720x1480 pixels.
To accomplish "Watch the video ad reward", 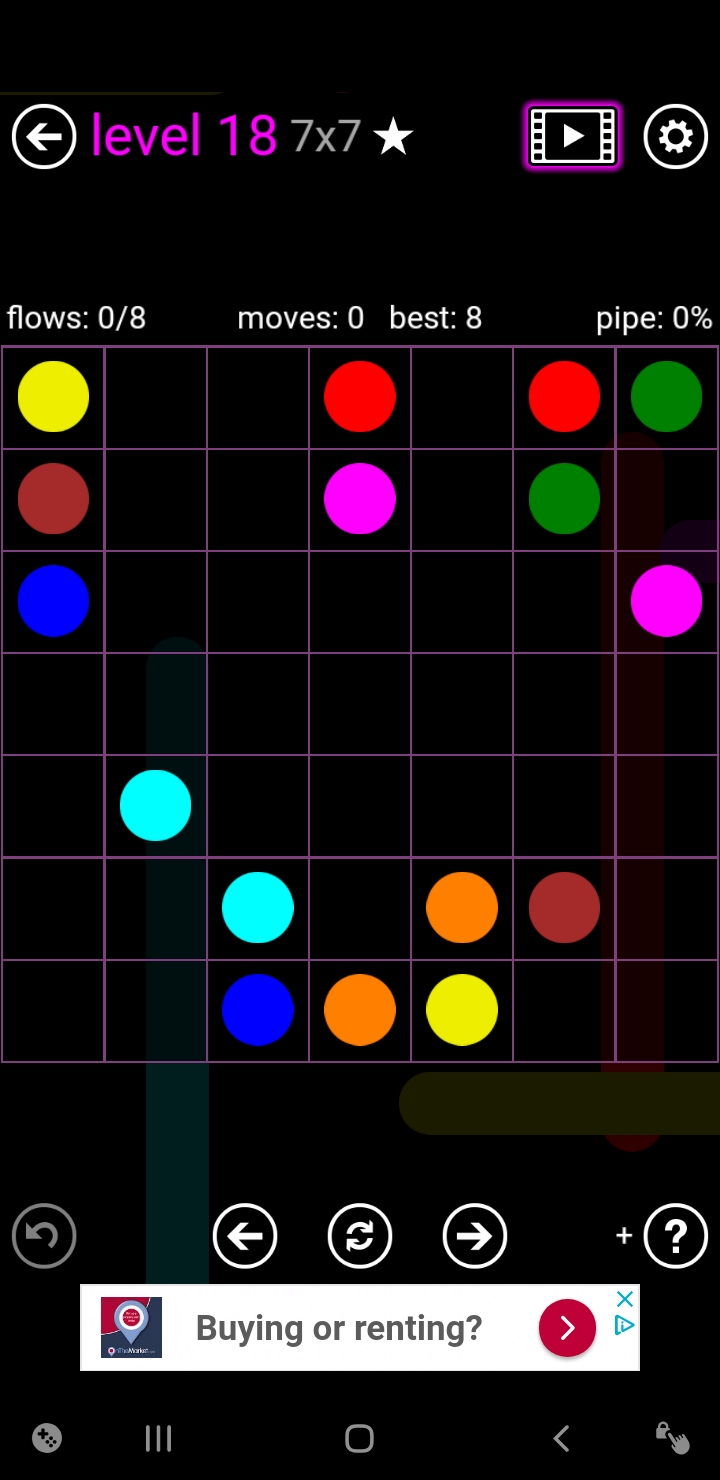I will pos(573,136).
